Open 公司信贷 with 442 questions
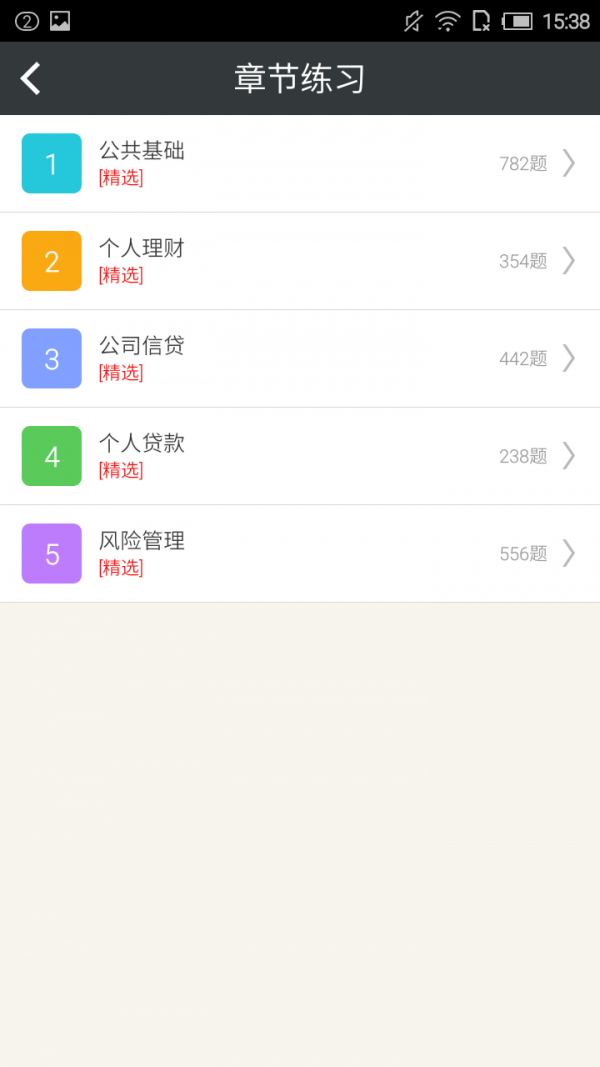 [x=300, y=358]
